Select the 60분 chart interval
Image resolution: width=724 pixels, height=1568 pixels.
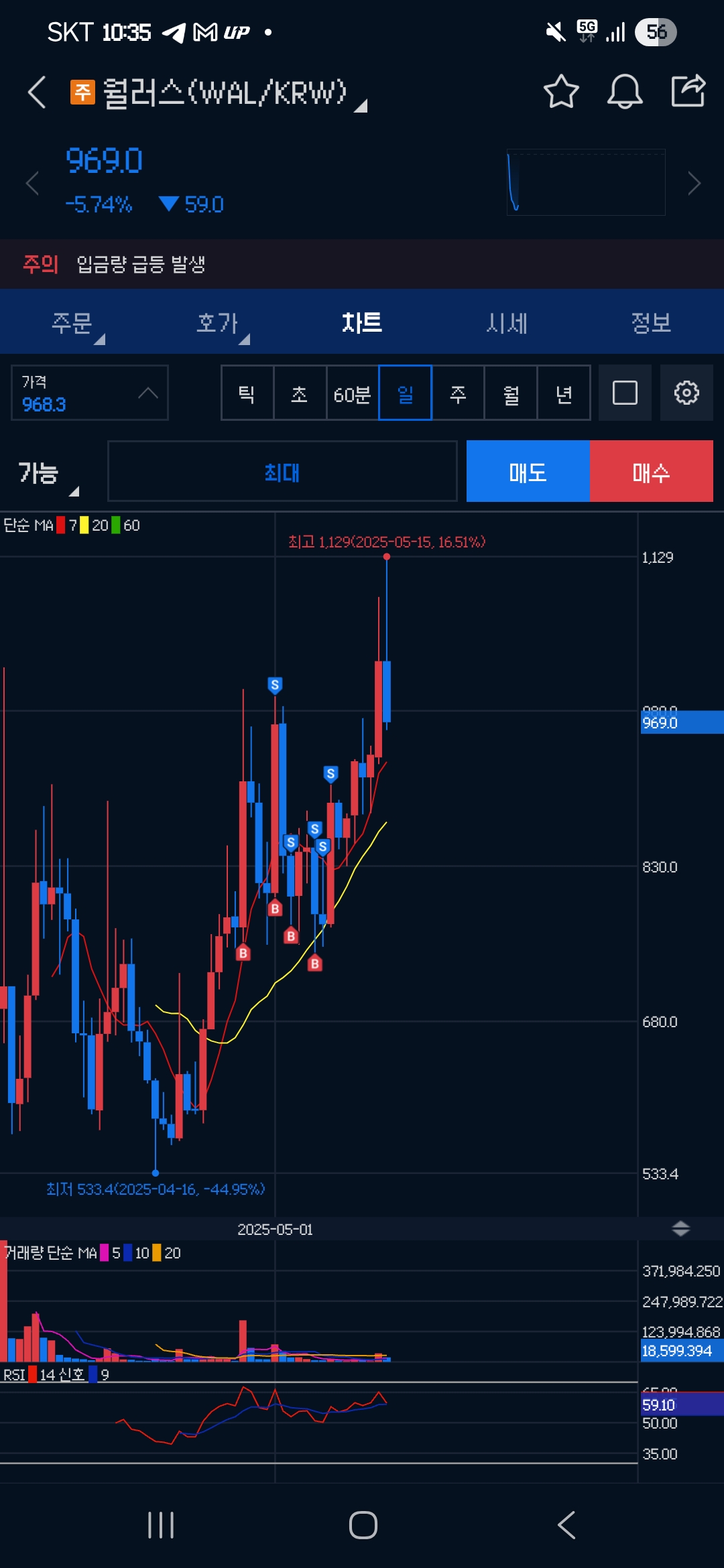pos(353,393)
